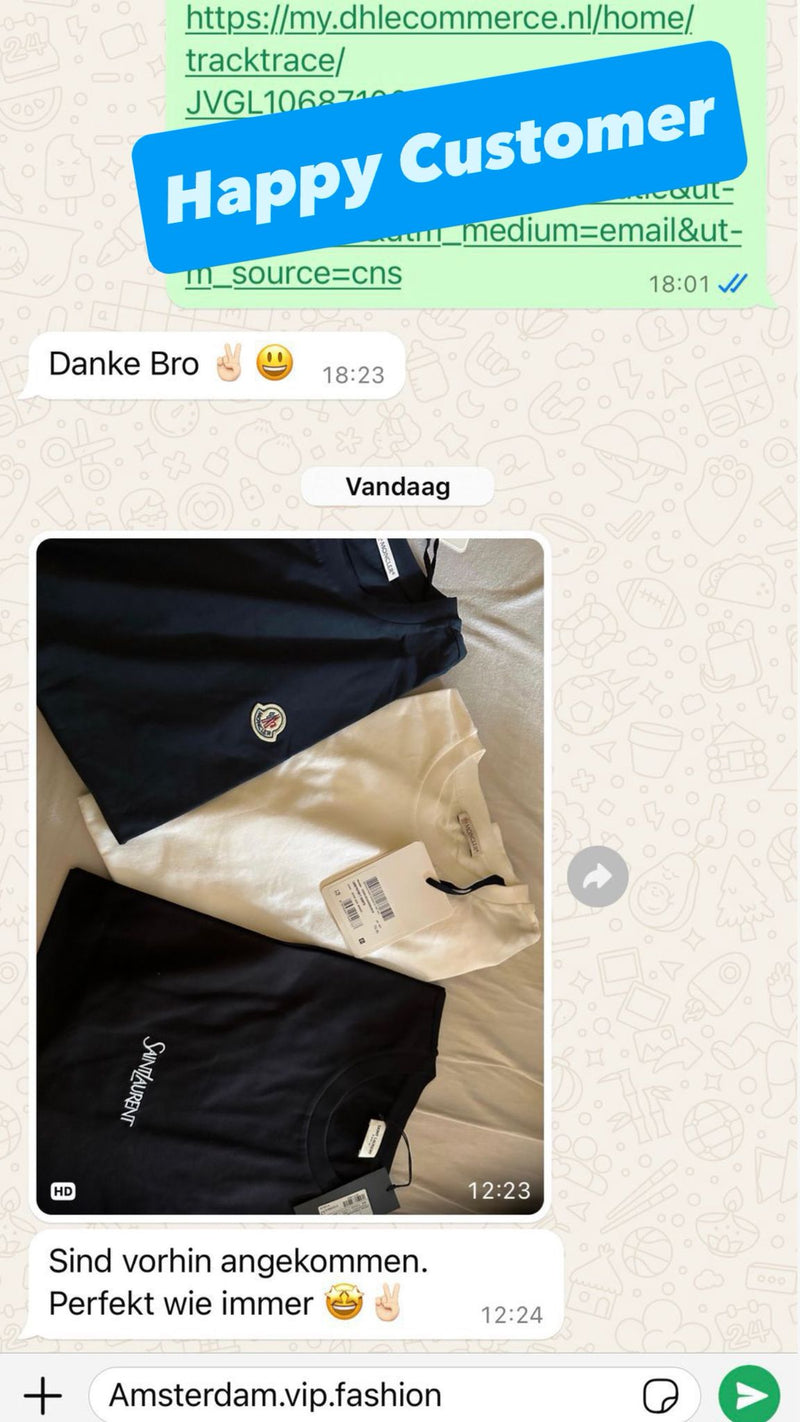Image resolution: width=800 pixels, height=1422 pixels.
Task: Forward the shared T-shirt photo
Action: pyautogui.click(x=597, y=877)
